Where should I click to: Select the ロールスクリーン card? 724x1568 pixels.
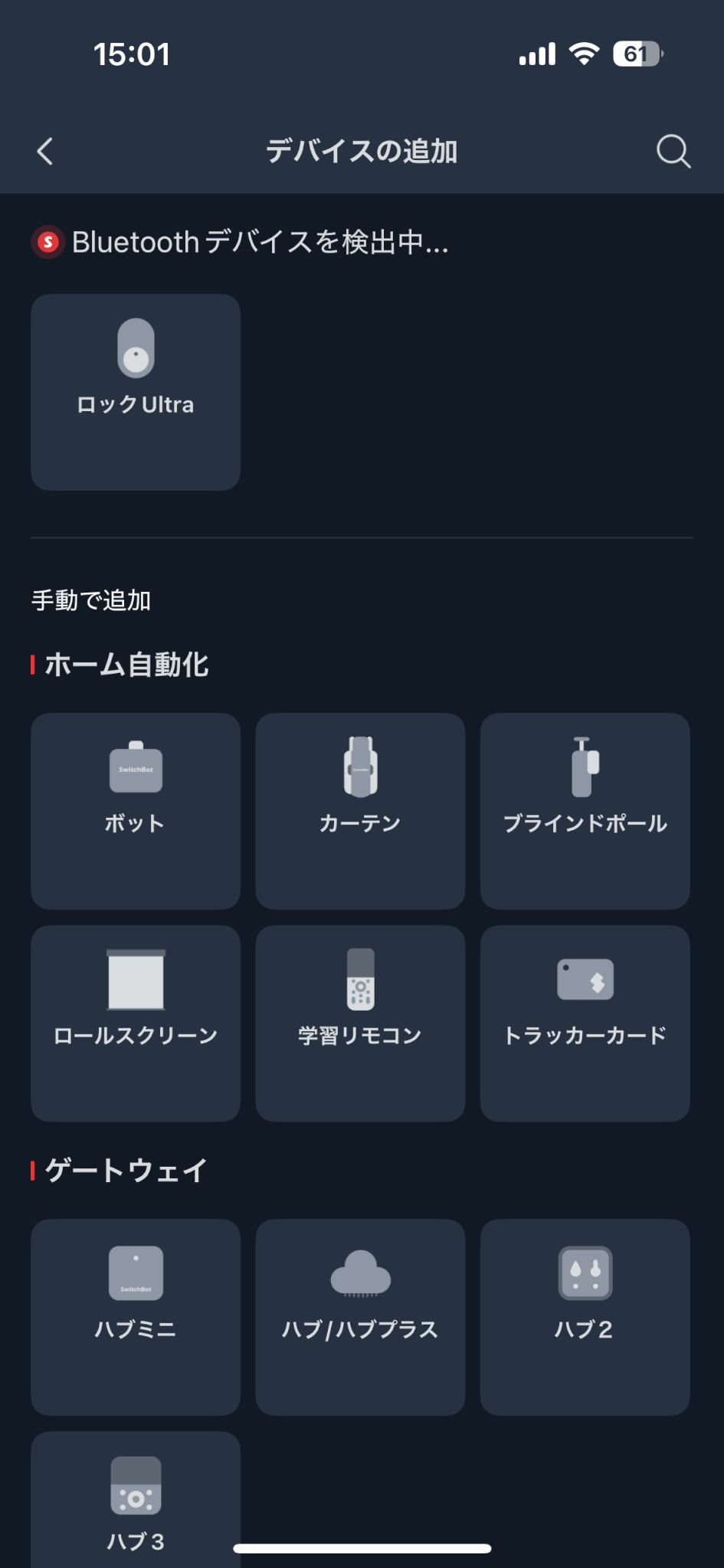(x=136, y=1023)
